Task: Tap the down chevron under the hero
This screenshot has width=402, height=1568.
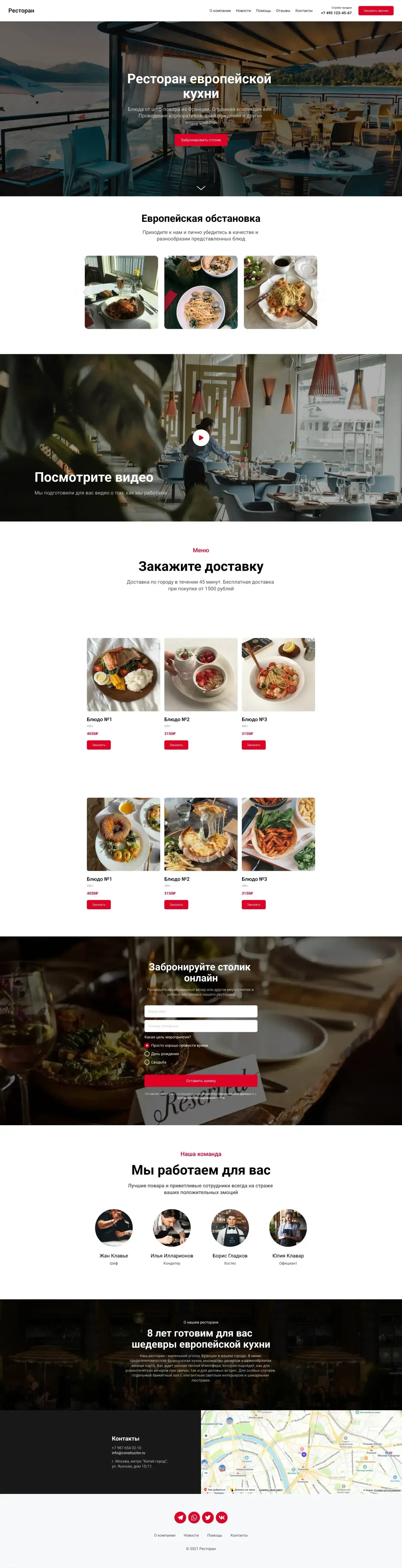Action: coord(201,188)
